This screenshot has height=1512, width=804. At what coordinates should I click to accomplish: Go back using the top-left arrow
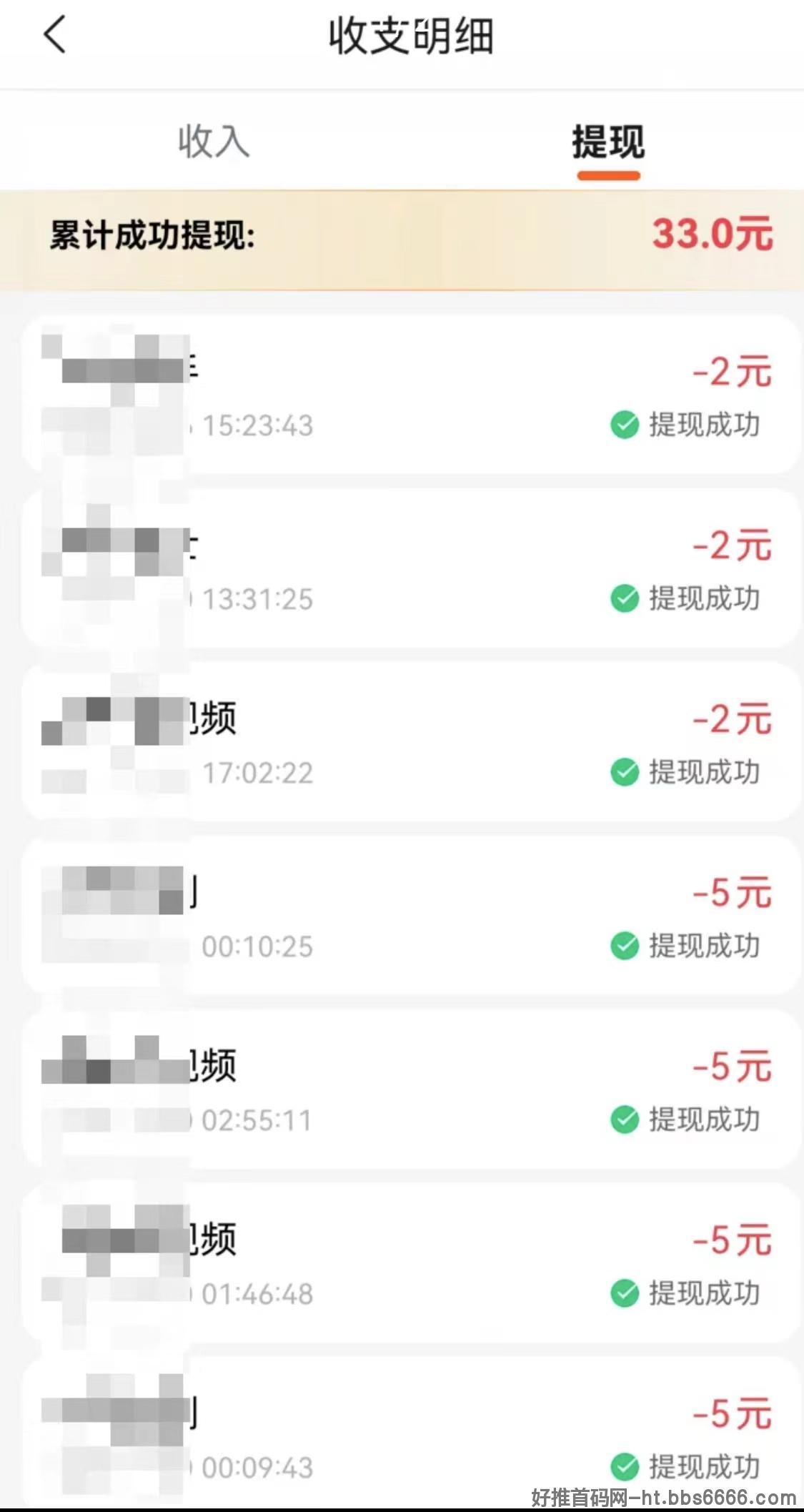[55, 34]
